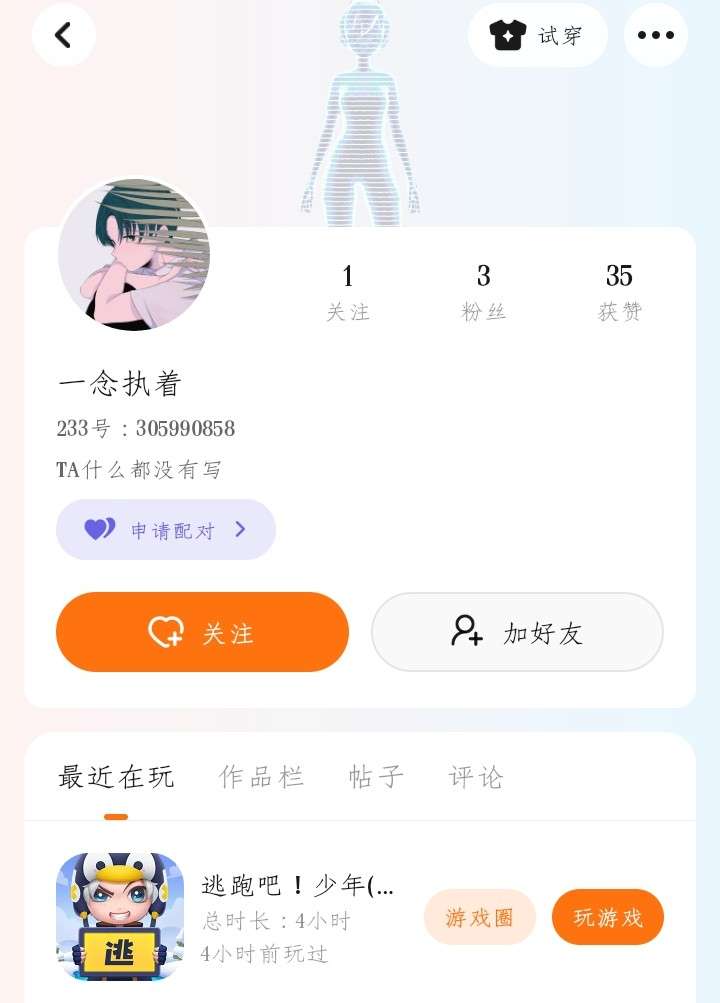The image size is (720, 1003).
Task: Tap 申请配对 to request pairing
Action: point(166,529)
